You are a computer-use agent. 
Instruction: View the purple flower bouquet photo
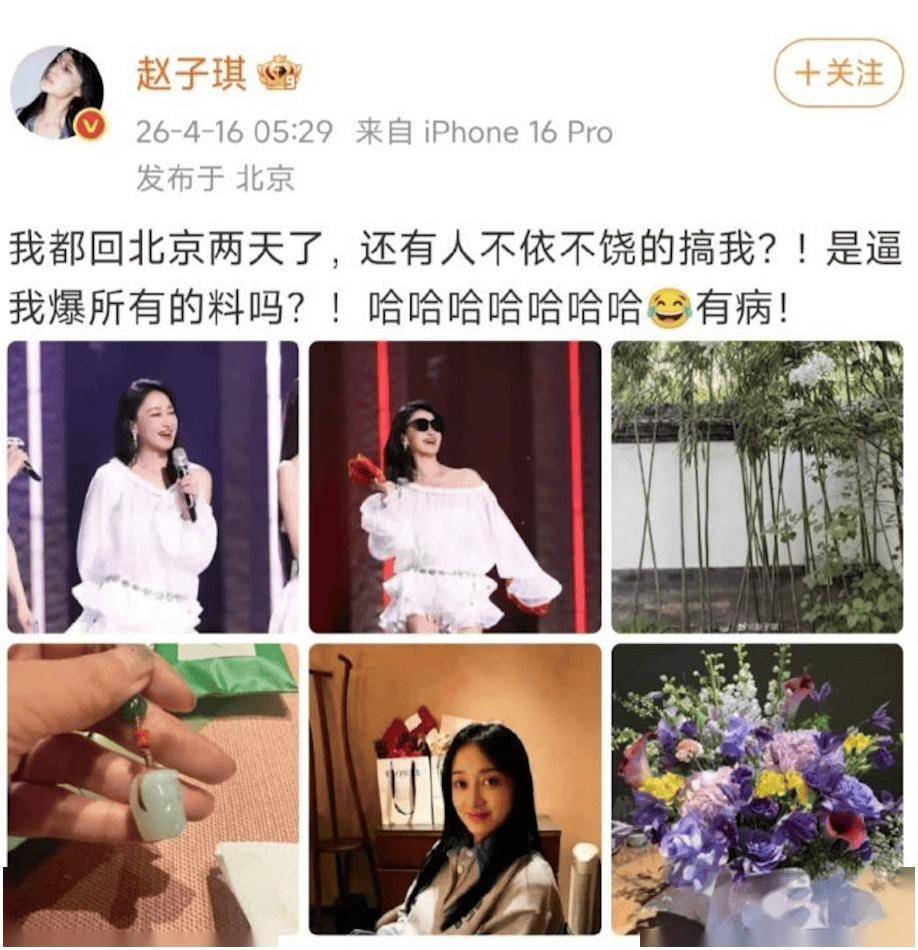coord(757,788)
